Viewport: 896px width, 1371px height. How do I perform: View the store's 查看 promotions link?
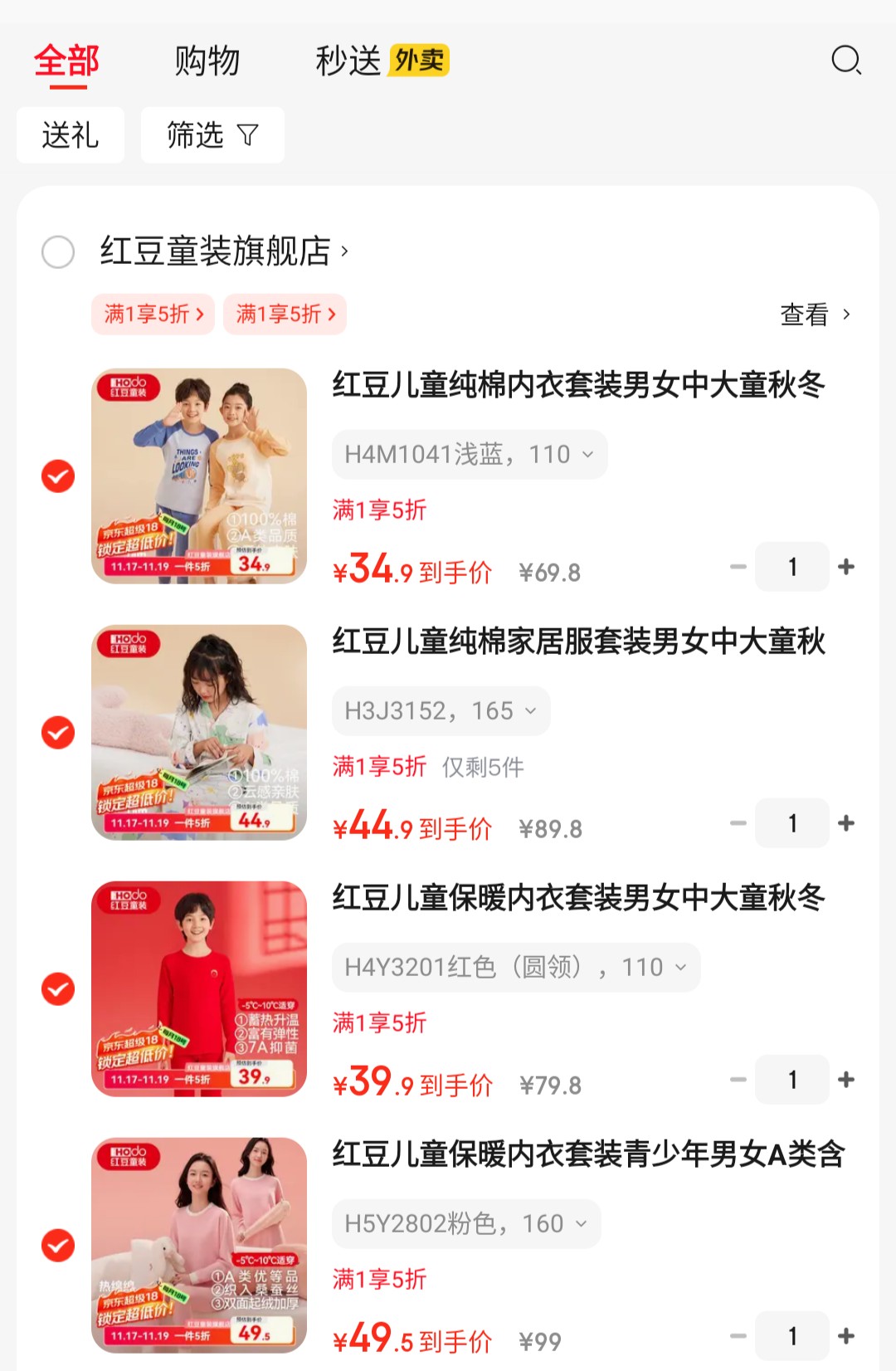(x=815, y=315)
